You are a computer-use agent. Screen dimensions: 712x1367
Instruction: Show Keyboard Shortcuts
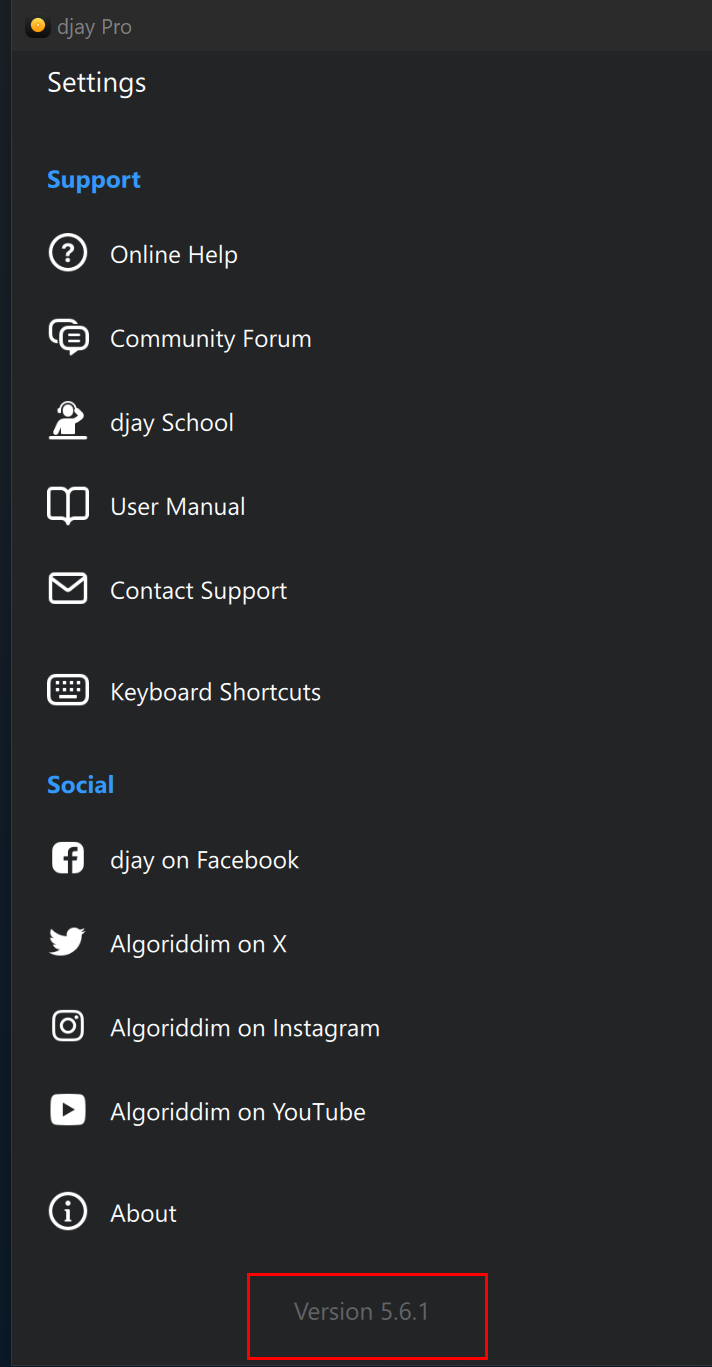(x=215, y=692)
